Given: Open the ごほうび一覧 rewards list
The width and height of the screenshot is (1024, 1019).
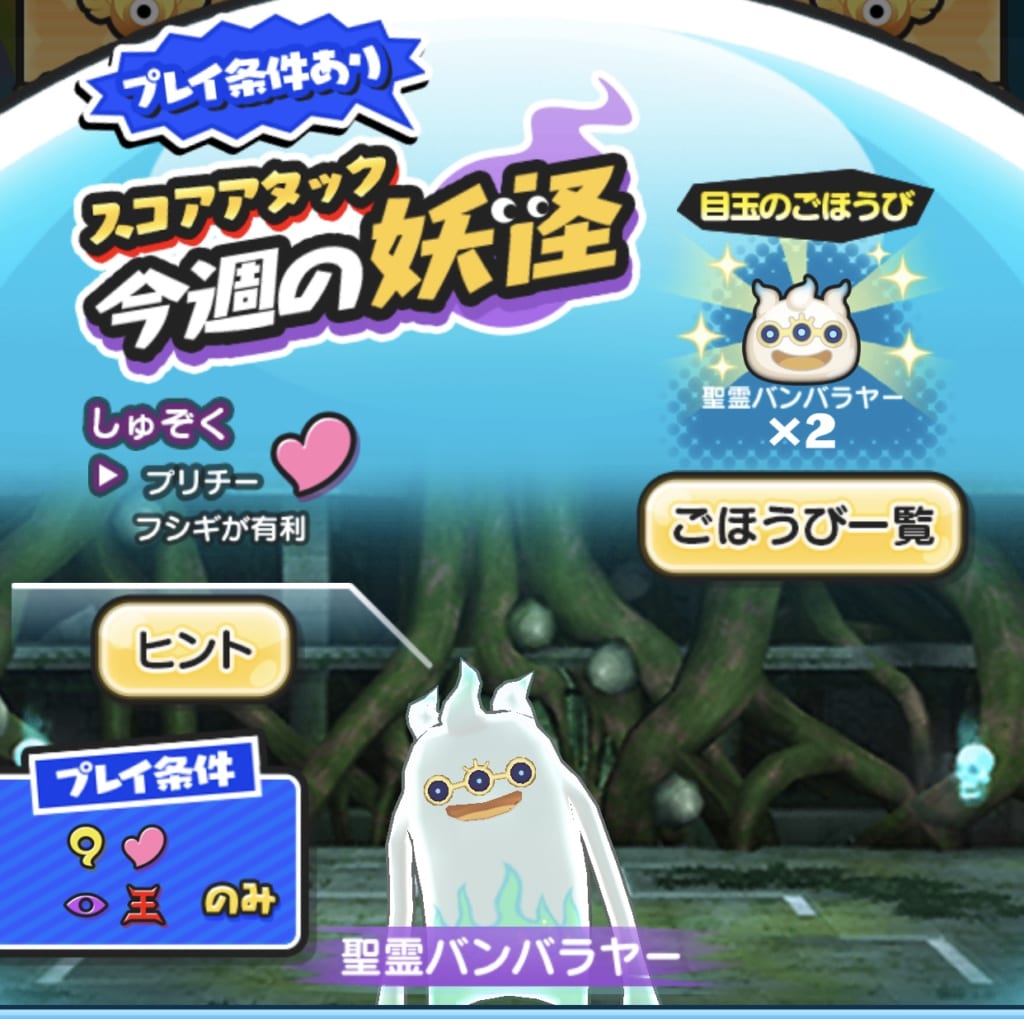Looking at the screenshot, I should [x=803, y=526].
